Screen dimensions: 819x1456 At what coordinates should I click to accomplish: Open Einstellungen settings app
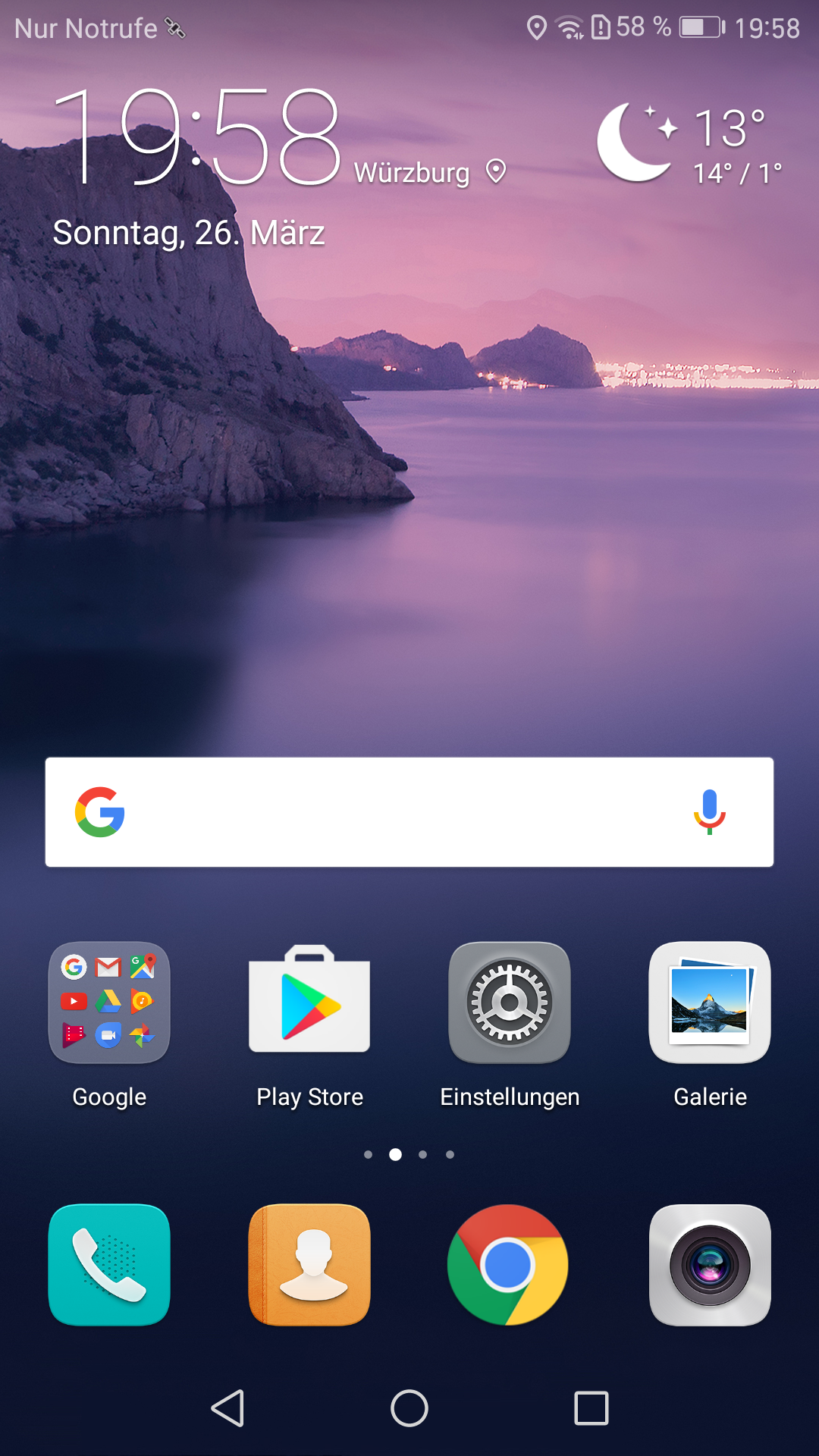[510, 1003]
